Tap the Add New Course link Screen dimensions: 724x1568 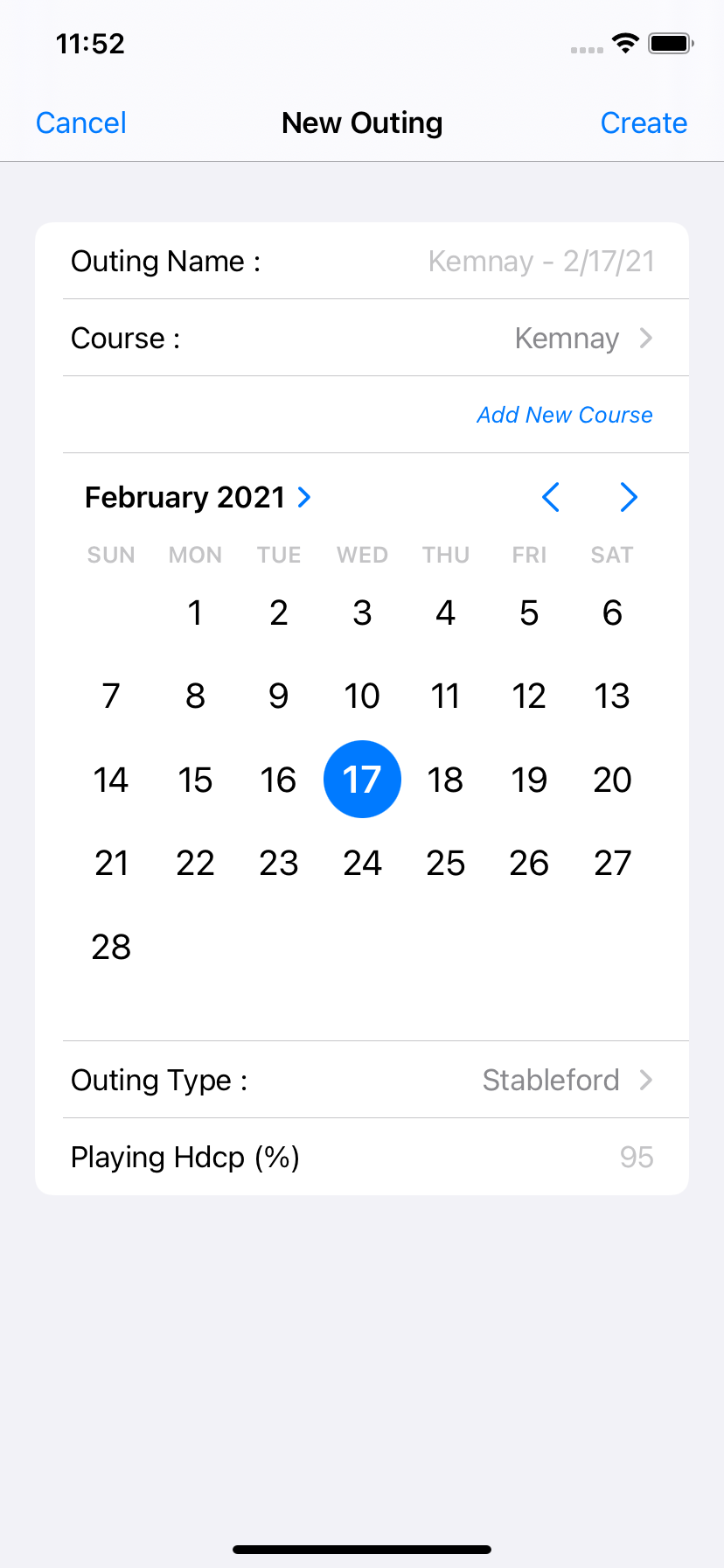point(565,415)
